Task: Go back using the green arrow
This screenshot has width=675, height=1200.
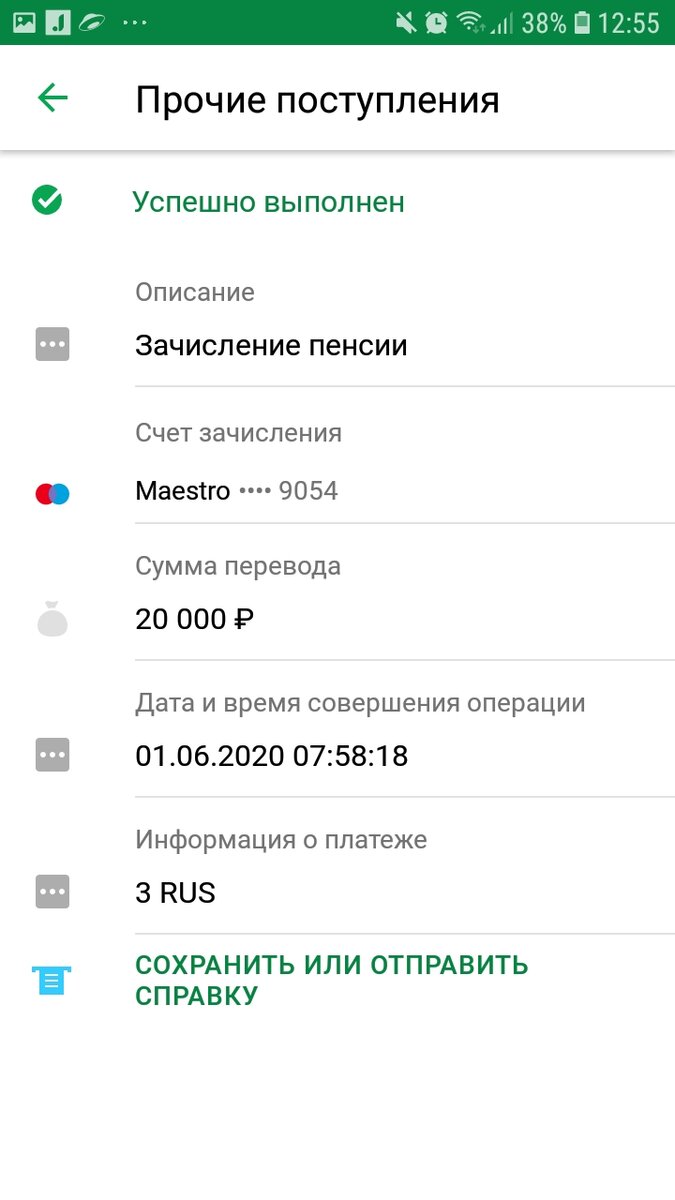Action: pos(52,98)
